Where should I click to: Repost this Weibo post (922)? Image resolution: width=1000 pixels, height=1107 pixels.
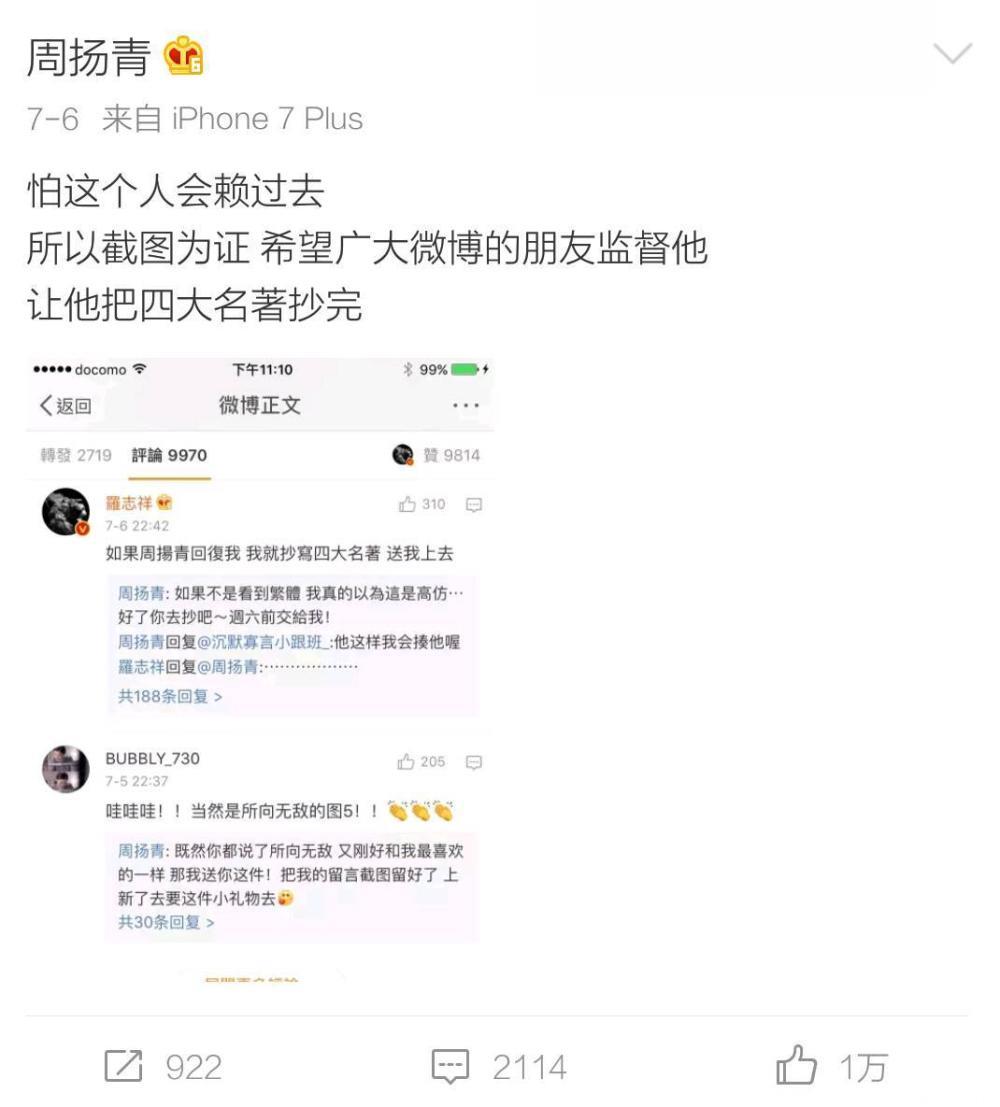(163, 1067)
